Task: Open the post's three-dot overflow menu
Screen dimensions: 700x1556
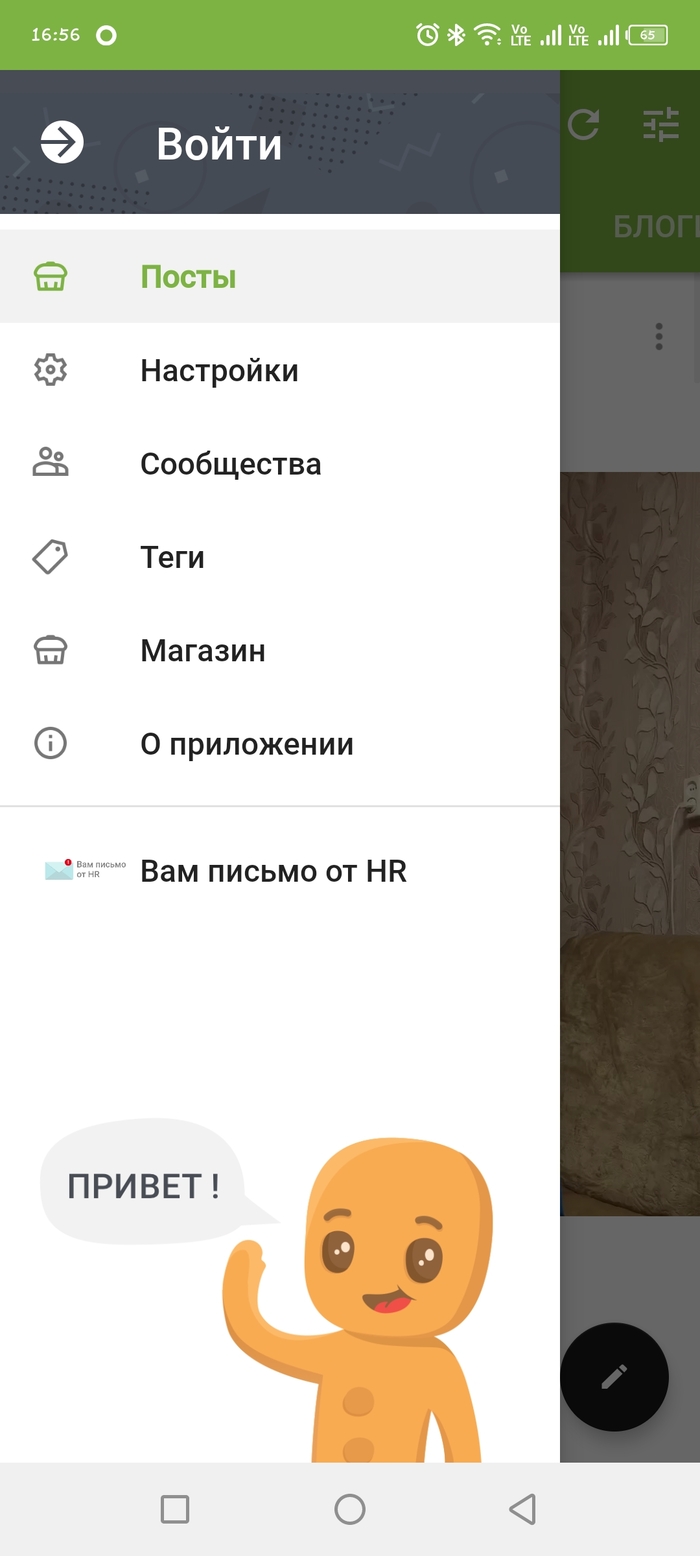Action: coord(658,336)
